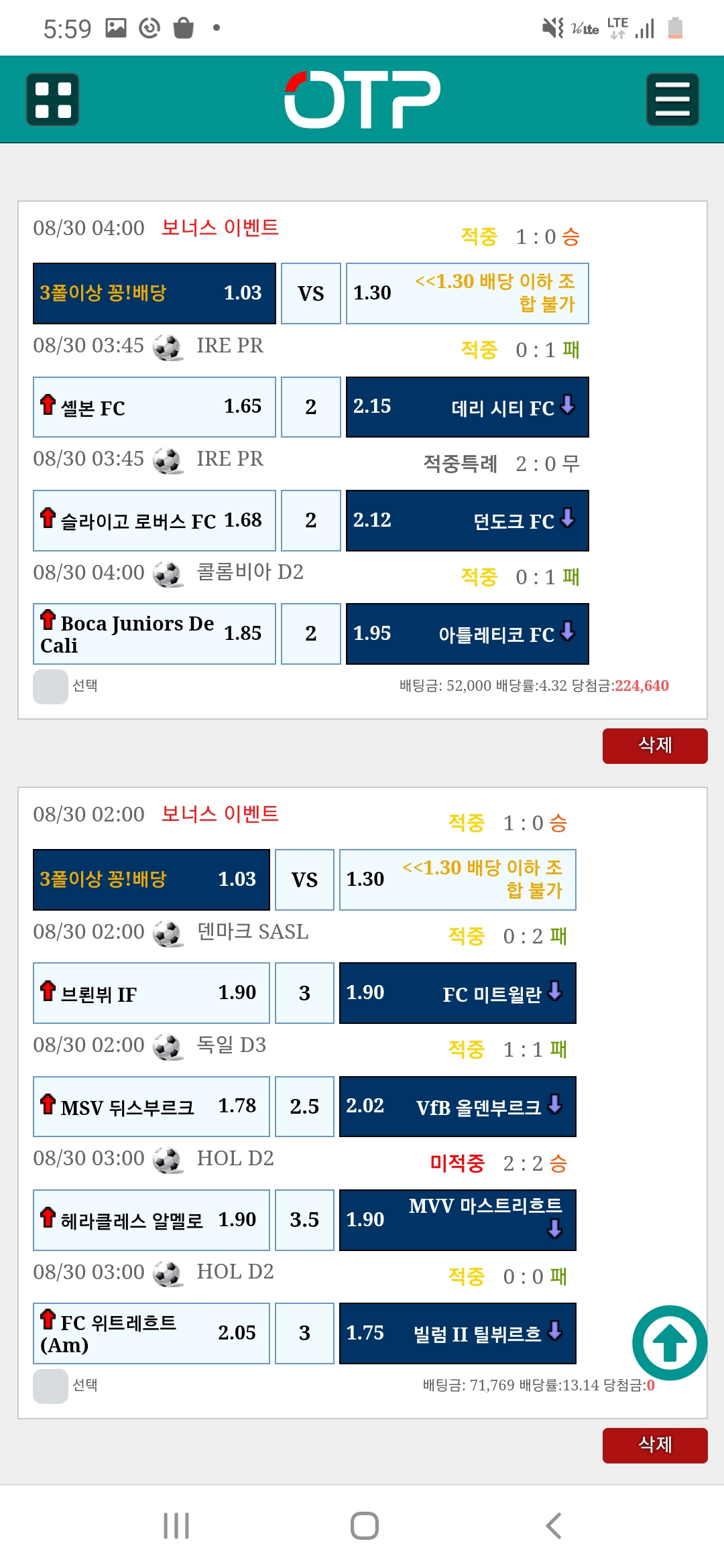
Task: Delete the bet slip with 13.14 odds
Action: pos(655,1445)
